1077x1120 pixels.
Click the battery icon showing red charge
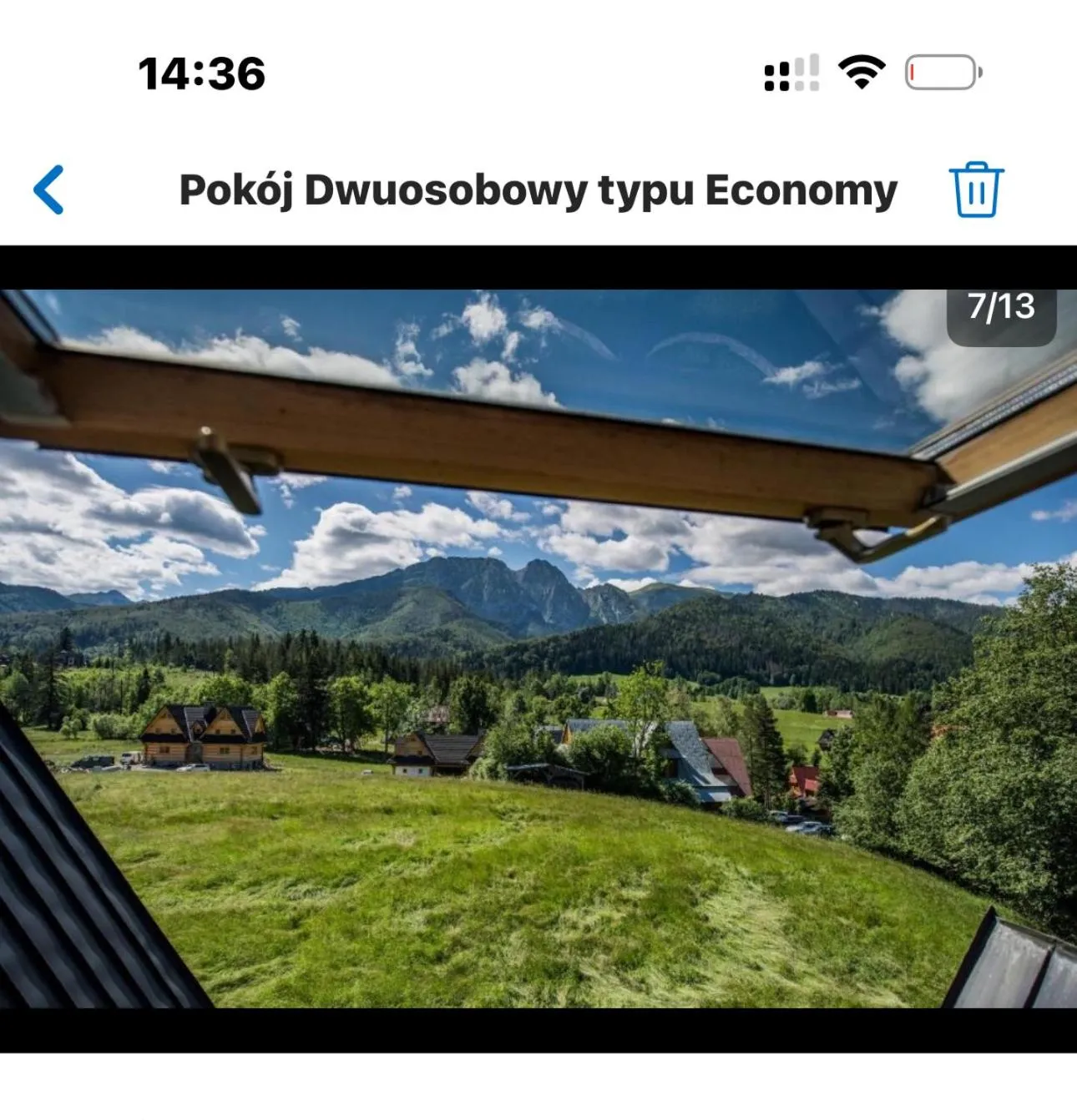tap(938, 73)
